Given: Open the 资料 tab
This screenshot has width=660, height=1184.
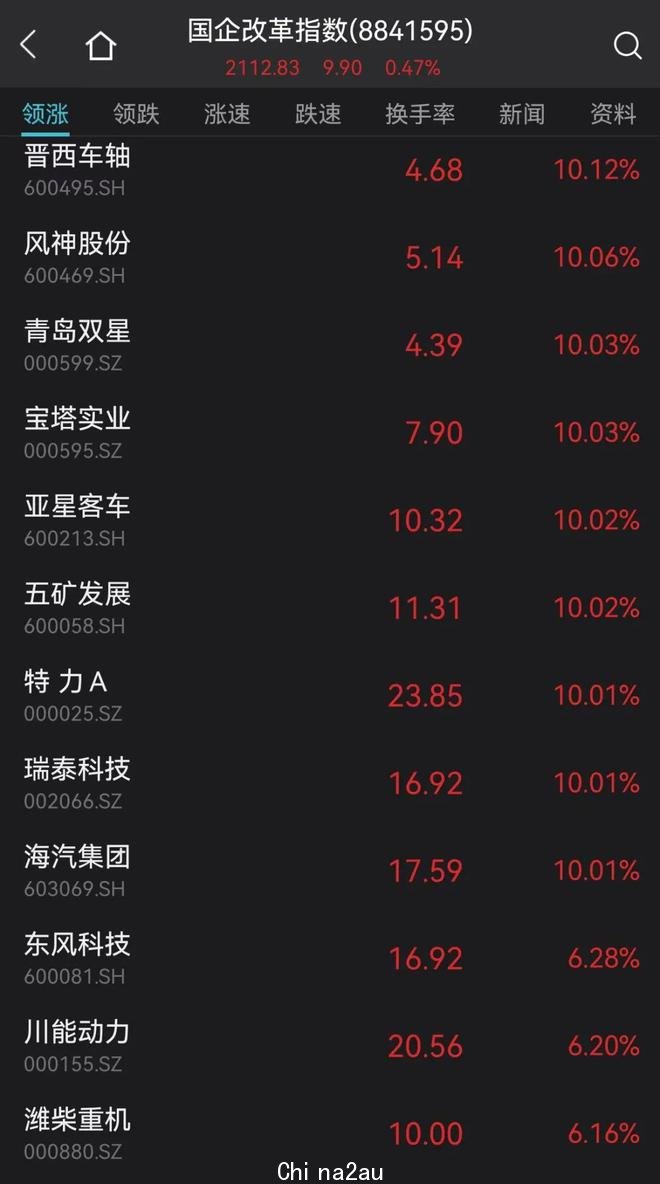Looking at the screenshot, I should coord(612,113).
